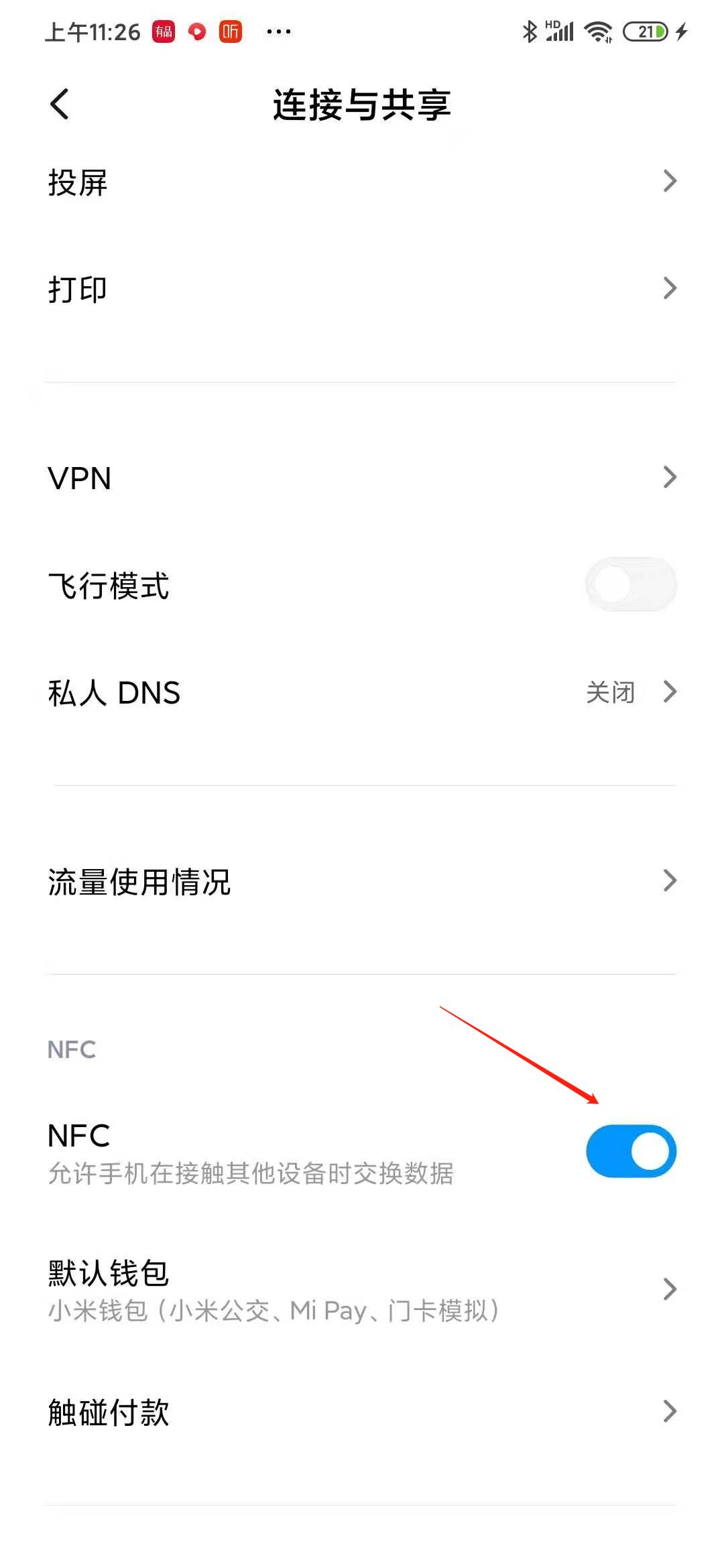Open the more notifications ••• icon

click(278, 31)
